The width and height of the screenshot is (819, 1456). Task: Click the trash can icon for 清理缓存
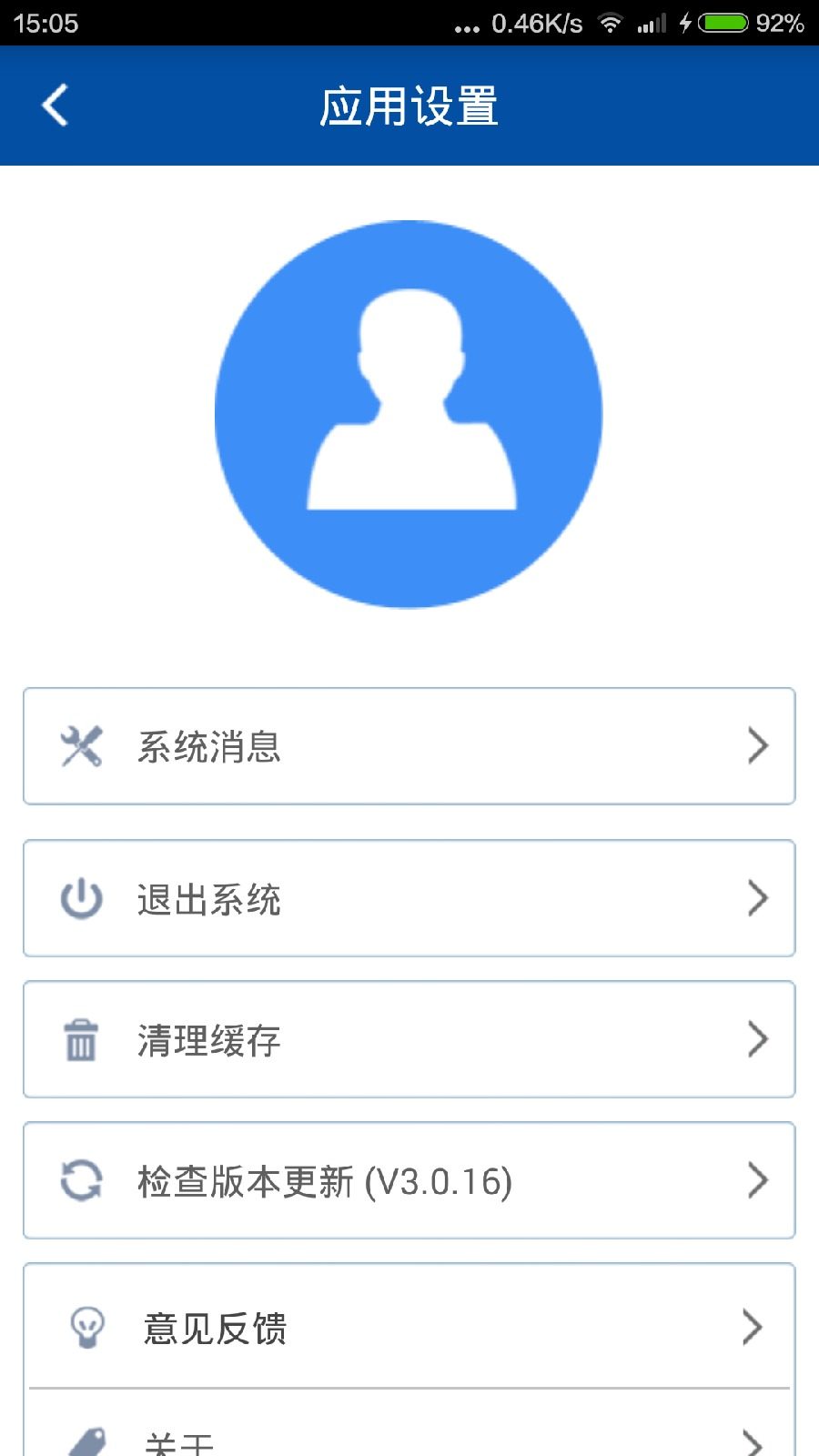81,1040
